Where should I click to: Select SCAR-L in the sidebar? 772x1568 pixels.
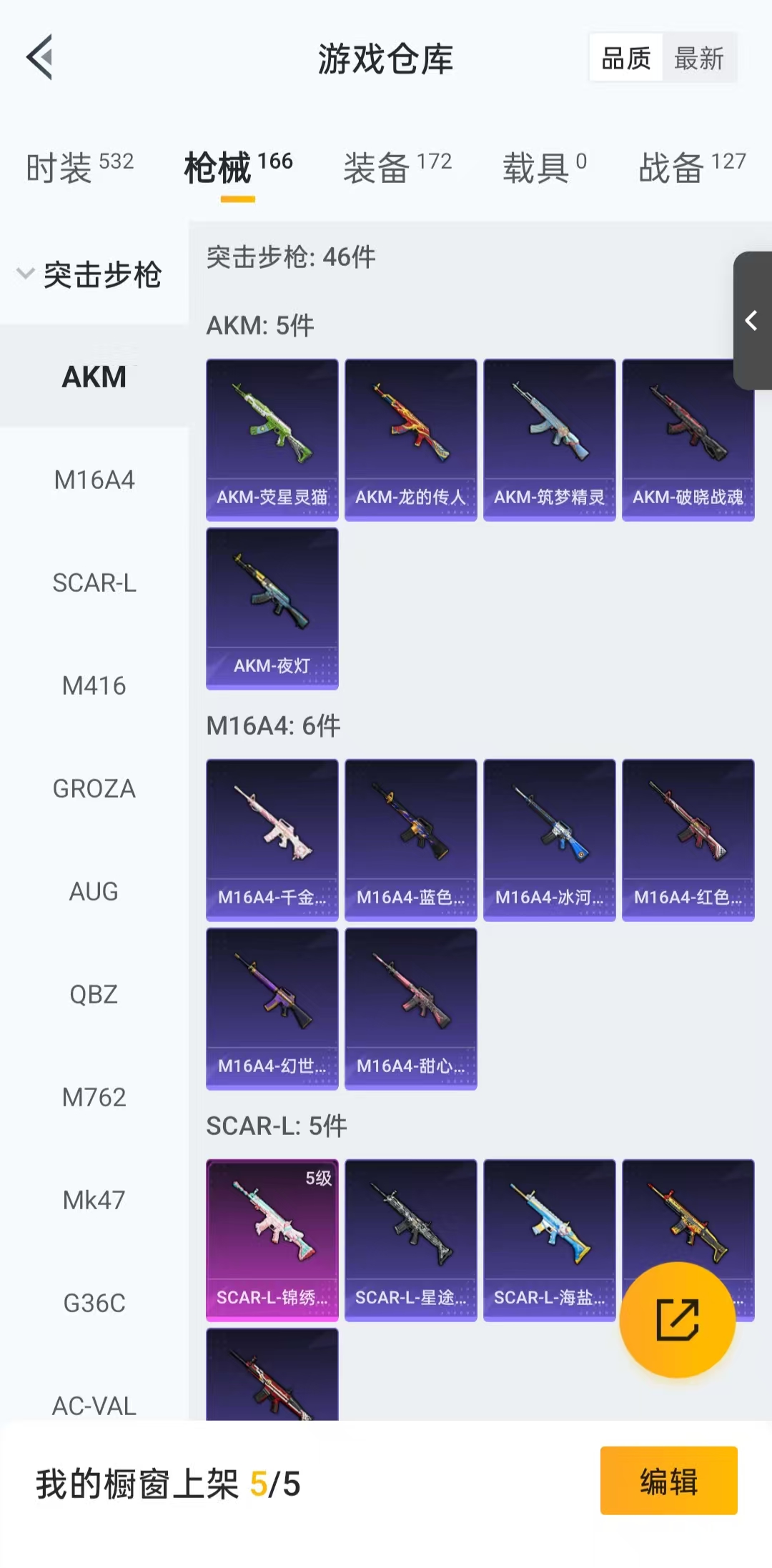pyautogui.click(x=94, y=582)
